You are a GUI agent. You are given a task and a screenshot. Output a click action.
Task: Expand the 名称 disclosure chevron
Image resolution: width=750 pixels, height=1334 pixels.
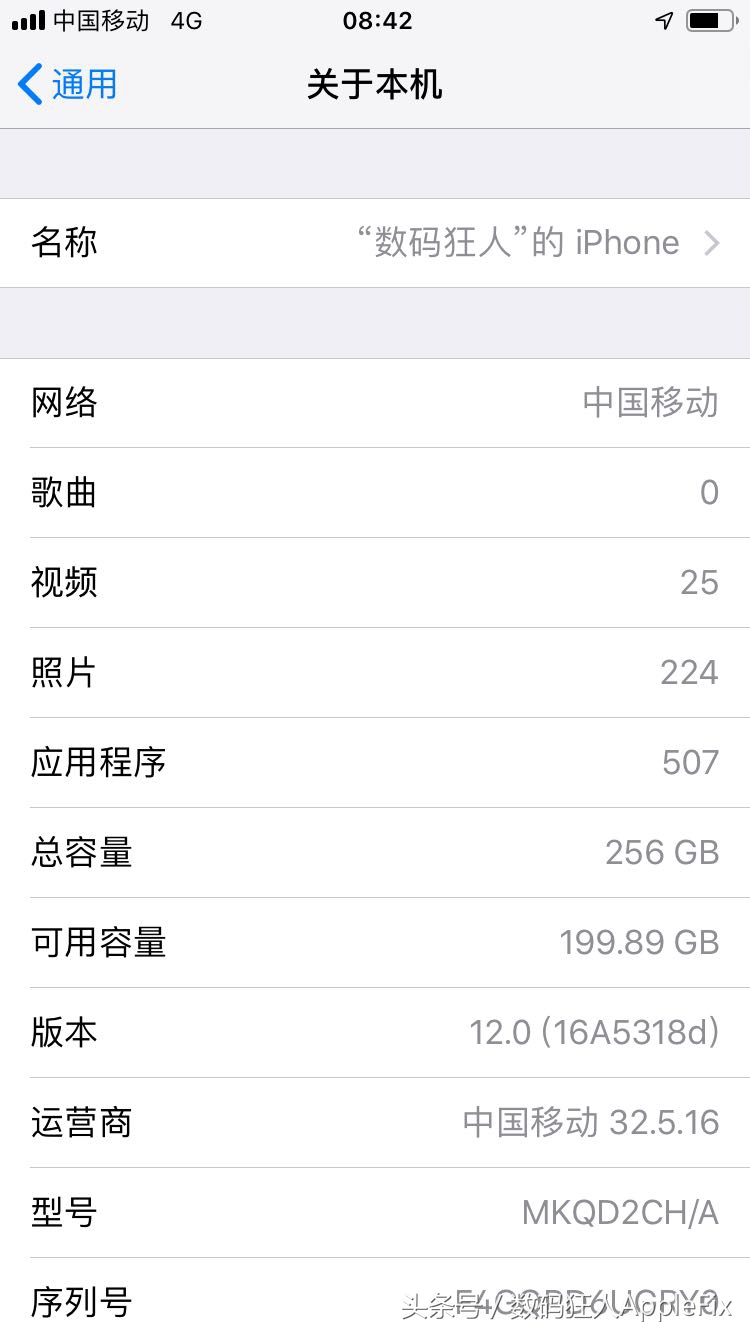tap(712, 242)
